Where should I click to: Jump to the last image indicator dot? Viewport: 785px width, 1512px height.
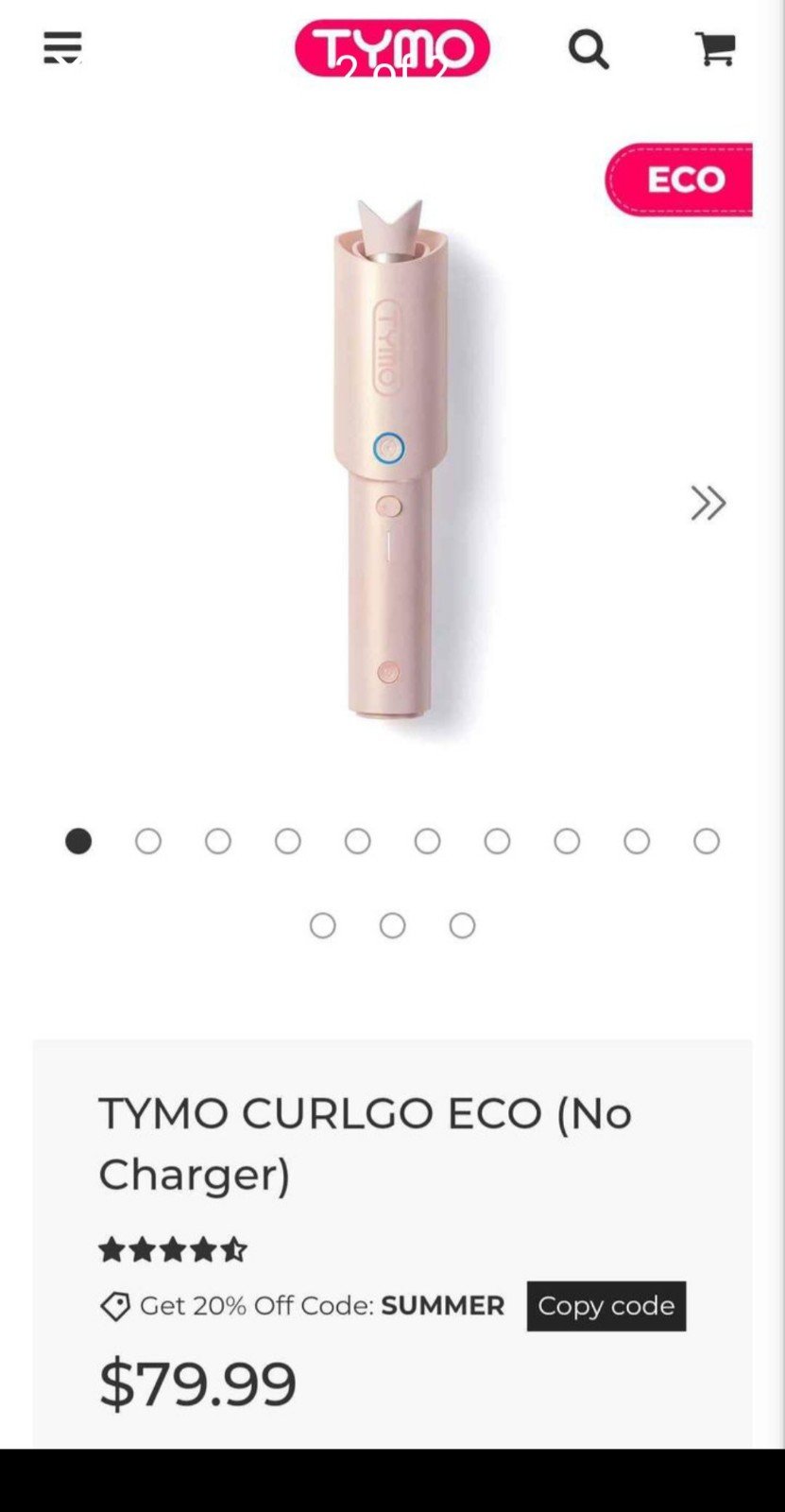pyautogui.click(x=462, y=925)
